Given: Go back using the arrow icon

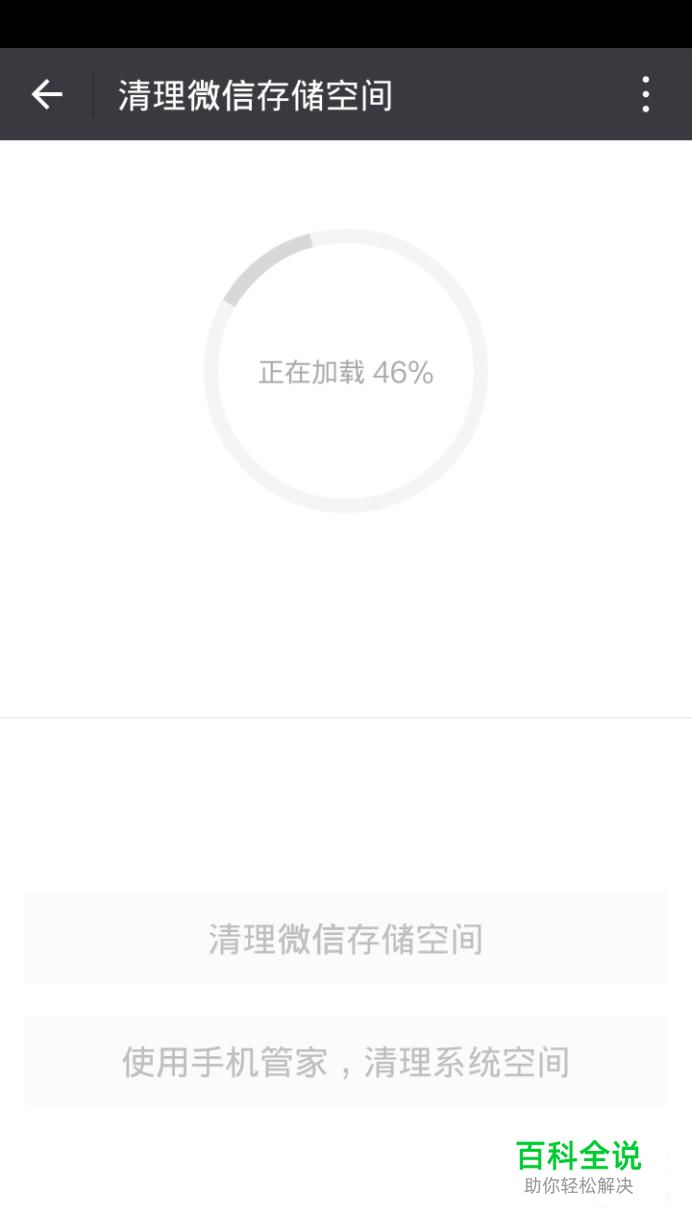Looking at the screenshot, I should pyautogui.click(x=46, y=95).
